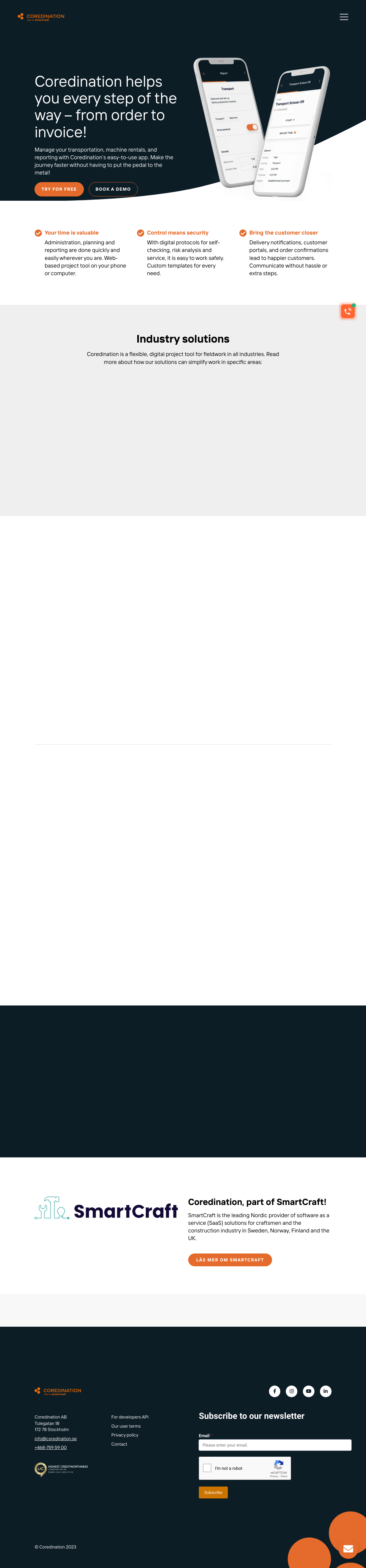366x1568 pixels.
Task: Tap Läs mer om SmartCraft button
Action: [230, 1260]
